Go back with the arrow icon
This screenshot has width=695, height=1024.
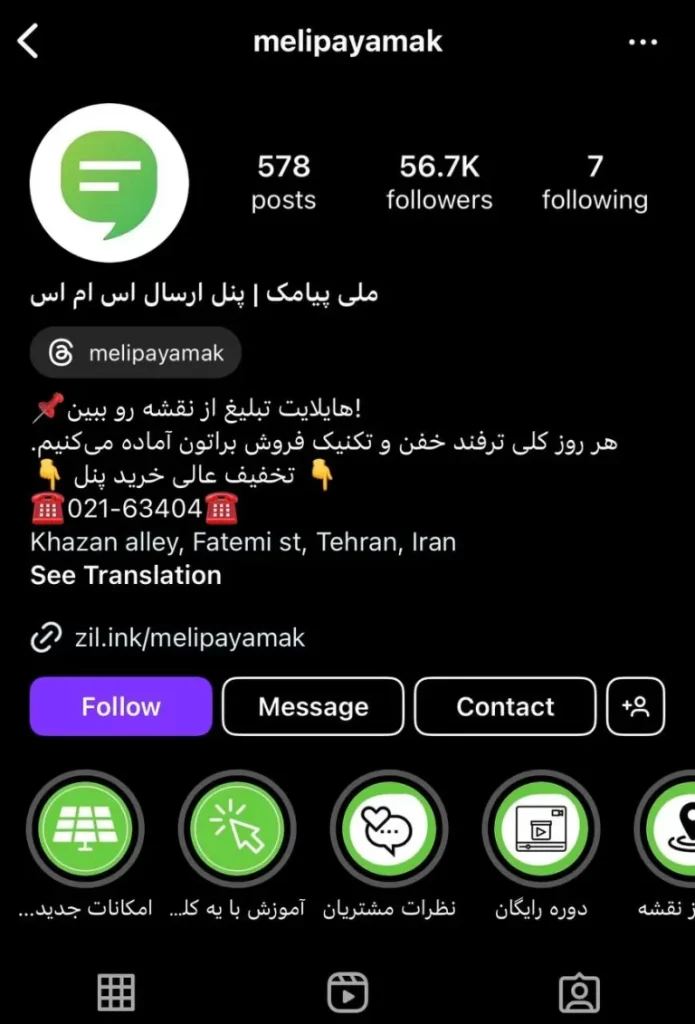click(x=29, y=42)
